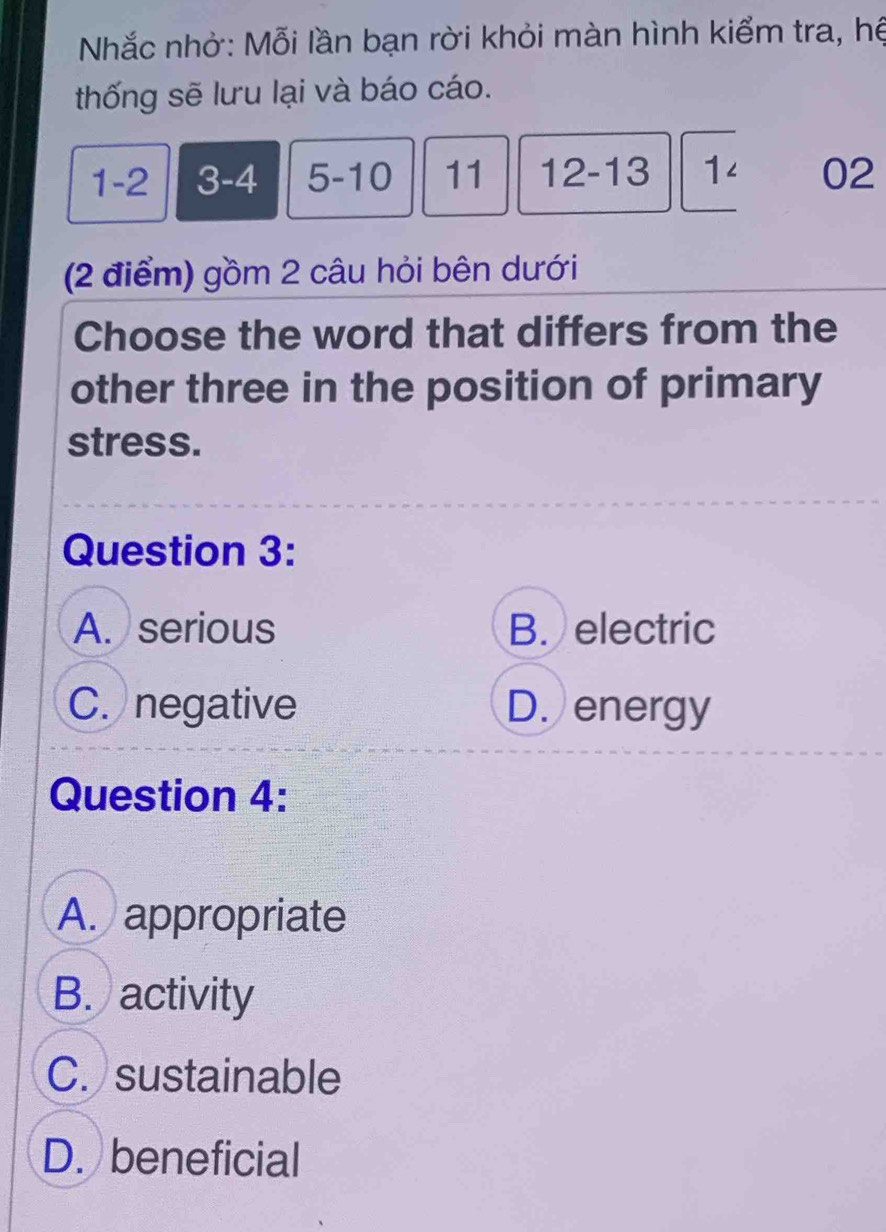The width and height of the screenshot is (886, 1232).
Task: Select B. activity in Question 4
Action: [80, 996]
